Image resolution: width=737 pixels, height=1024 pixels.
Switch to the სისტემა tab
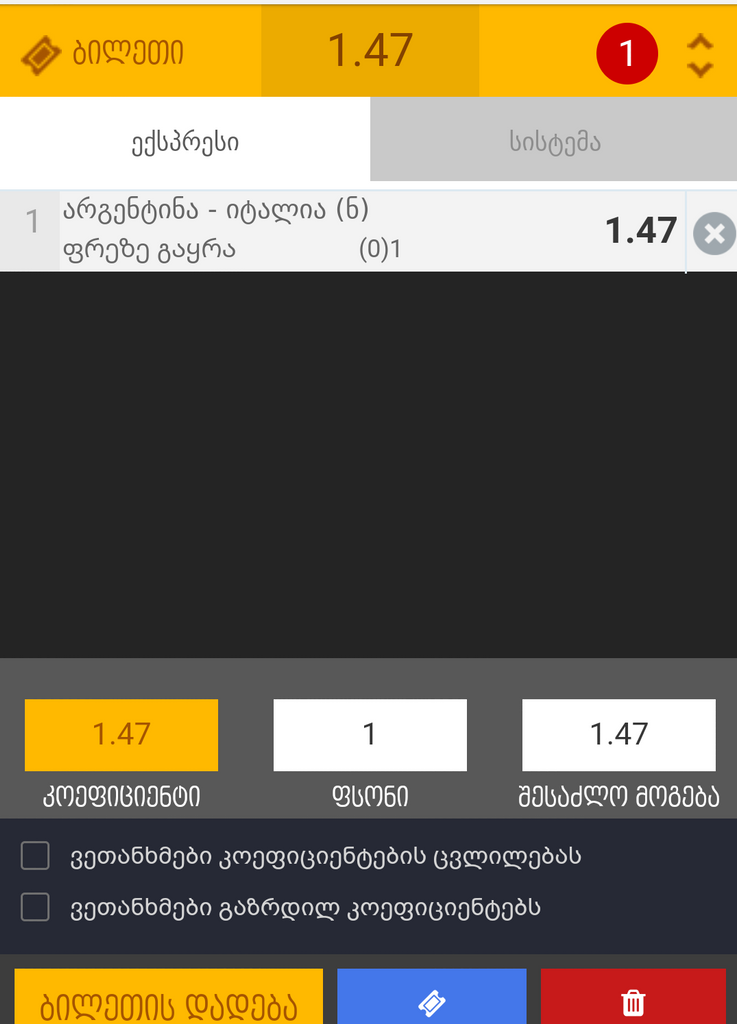(553, 141)
